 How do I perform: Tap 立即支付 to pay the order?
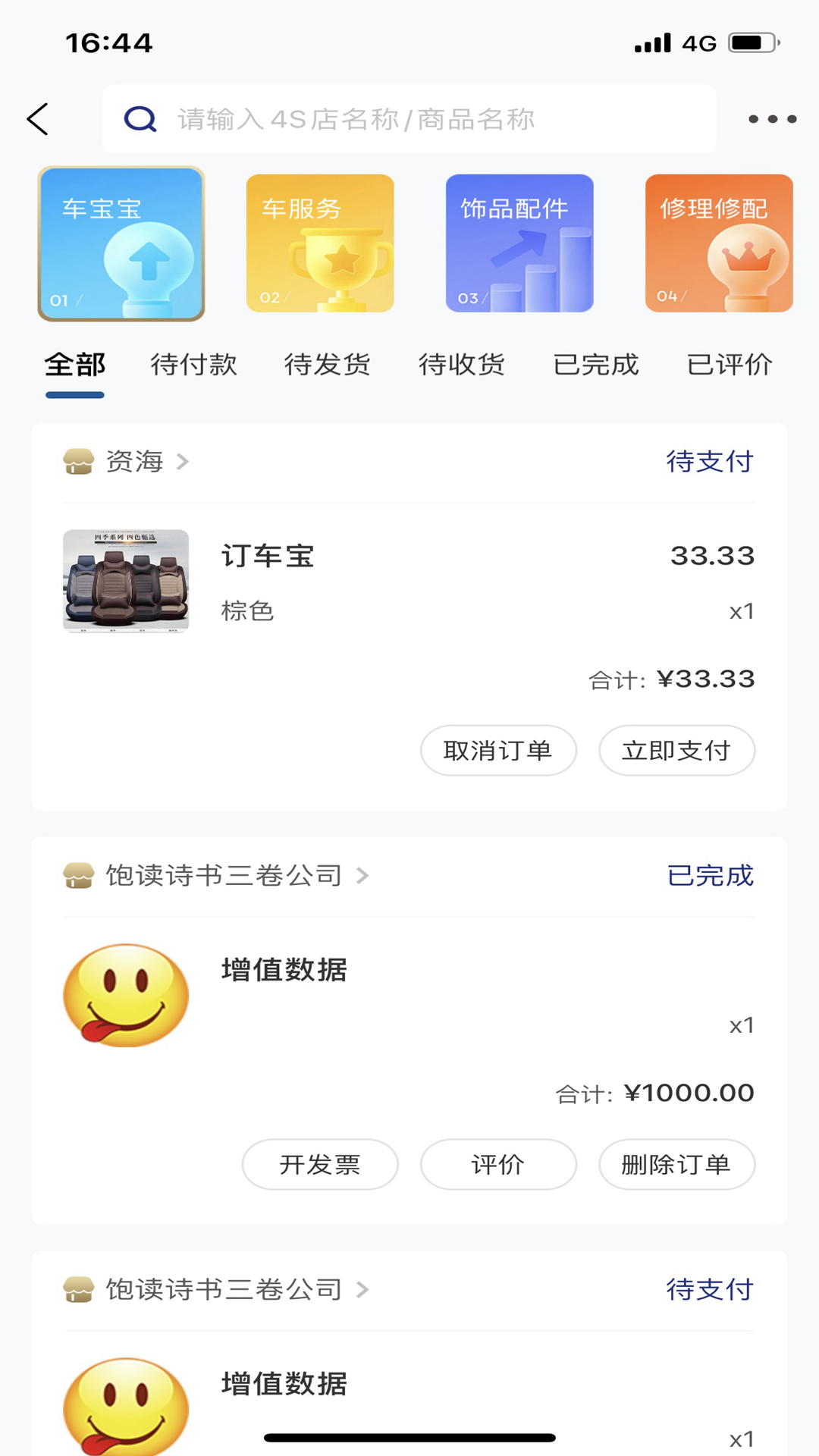[676, 750]
